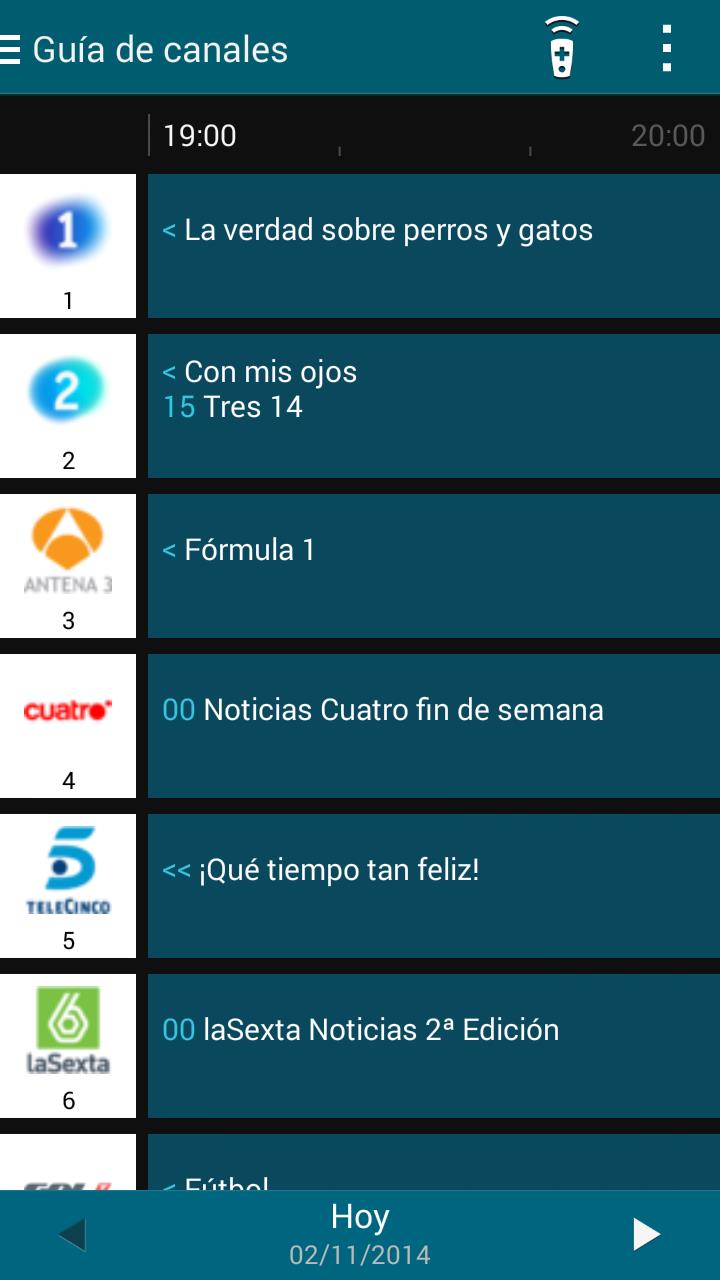Select channel 1 logo
The image size is (720, 1280).
(x=67, y=245)
